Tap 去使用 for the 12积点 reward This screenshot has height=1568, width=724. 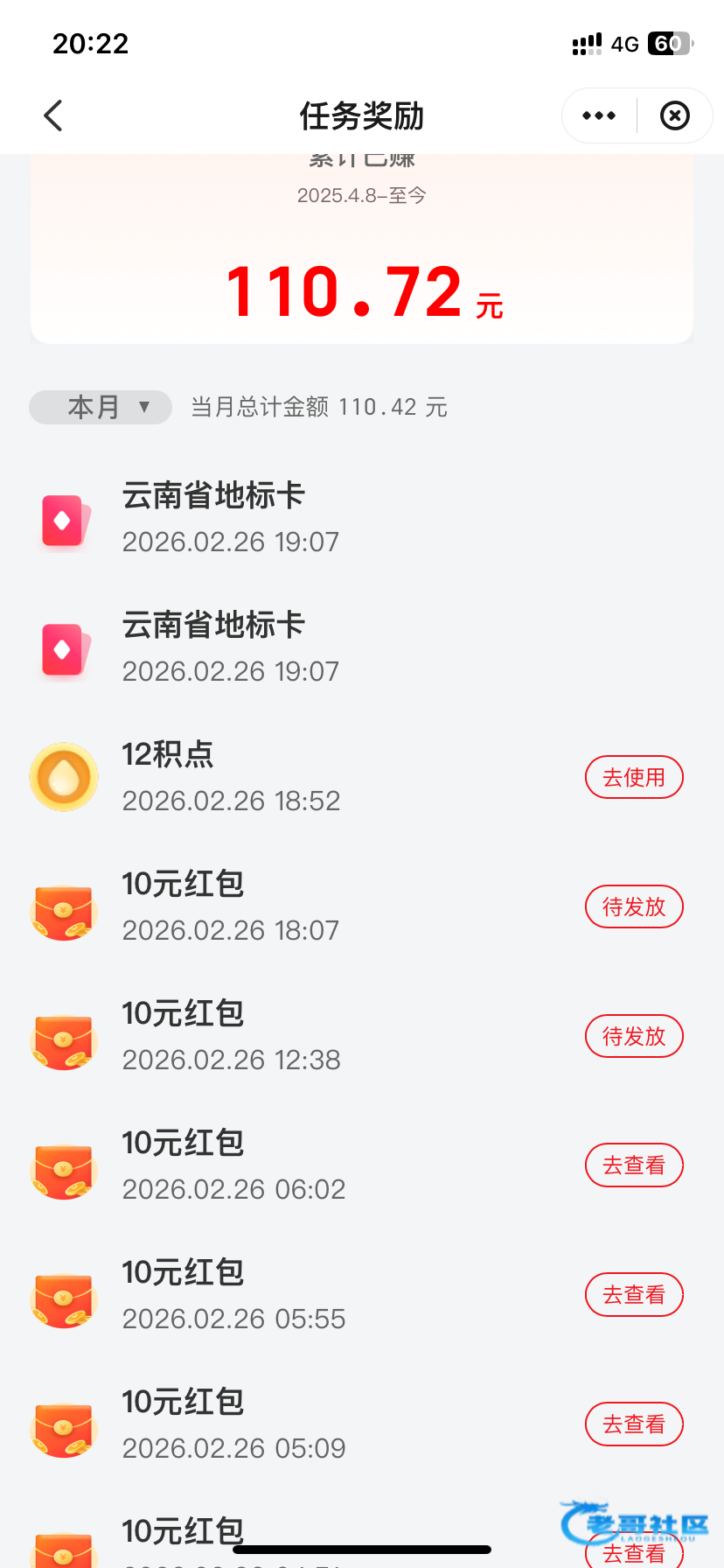634,777
